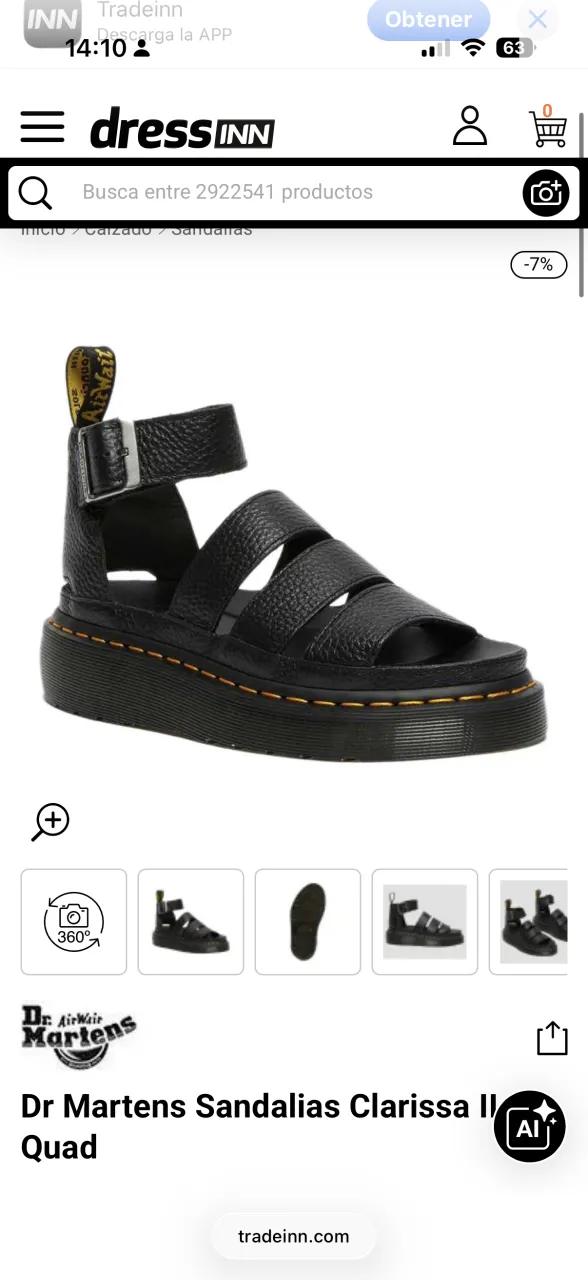Select the last partially visible sandal thumbnail

coord(528,922)
